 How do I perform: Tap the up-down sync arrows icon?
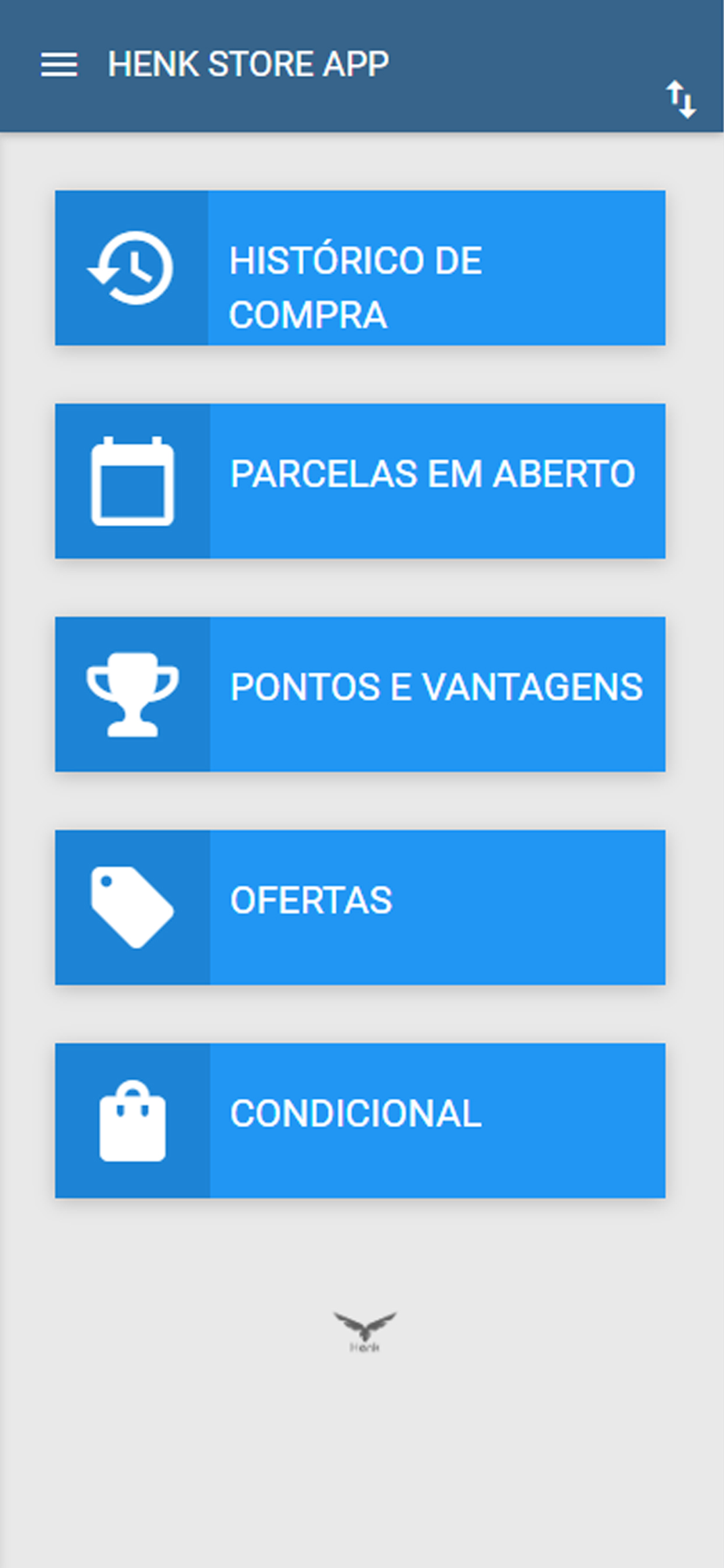[x=681, y=100]
